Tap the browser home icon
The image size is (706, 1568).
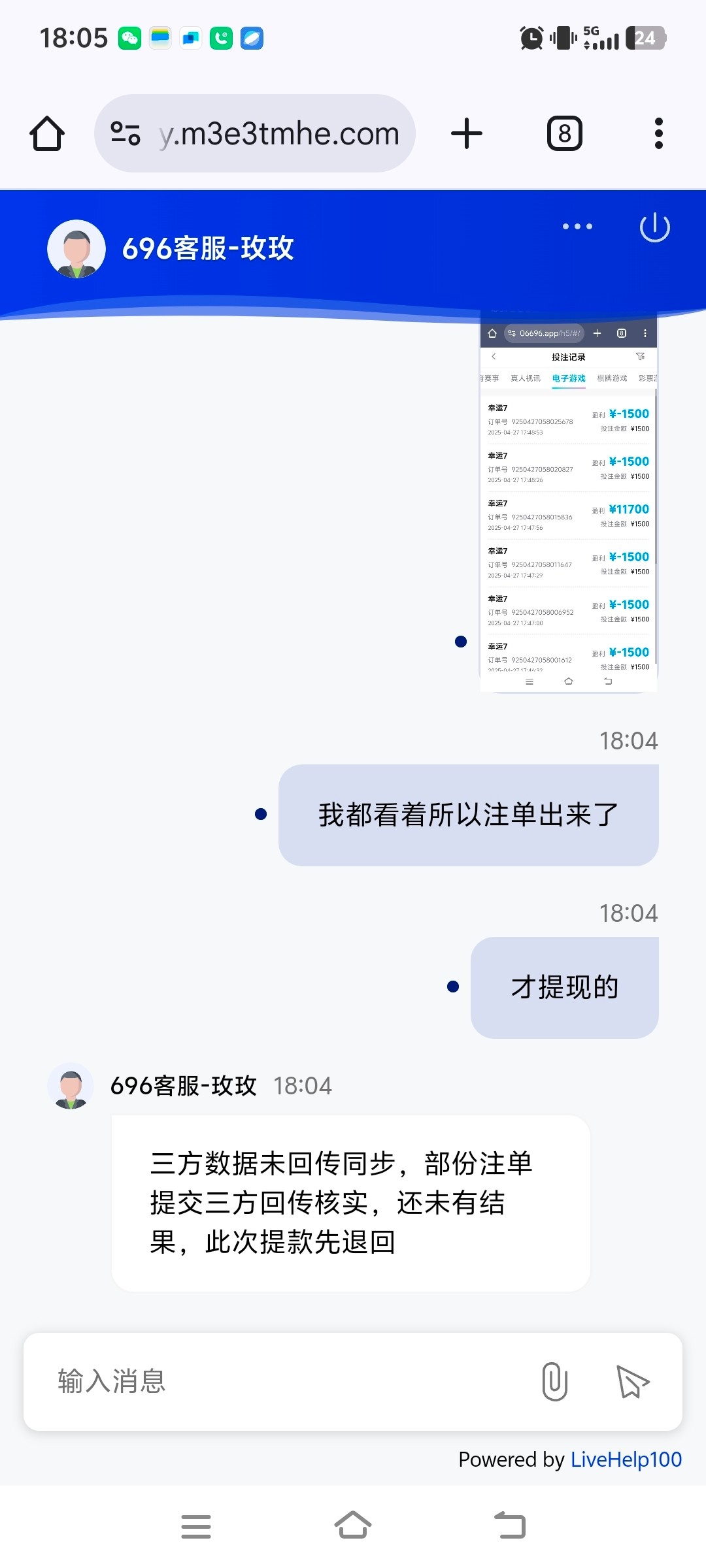click(x=47, y=134)
